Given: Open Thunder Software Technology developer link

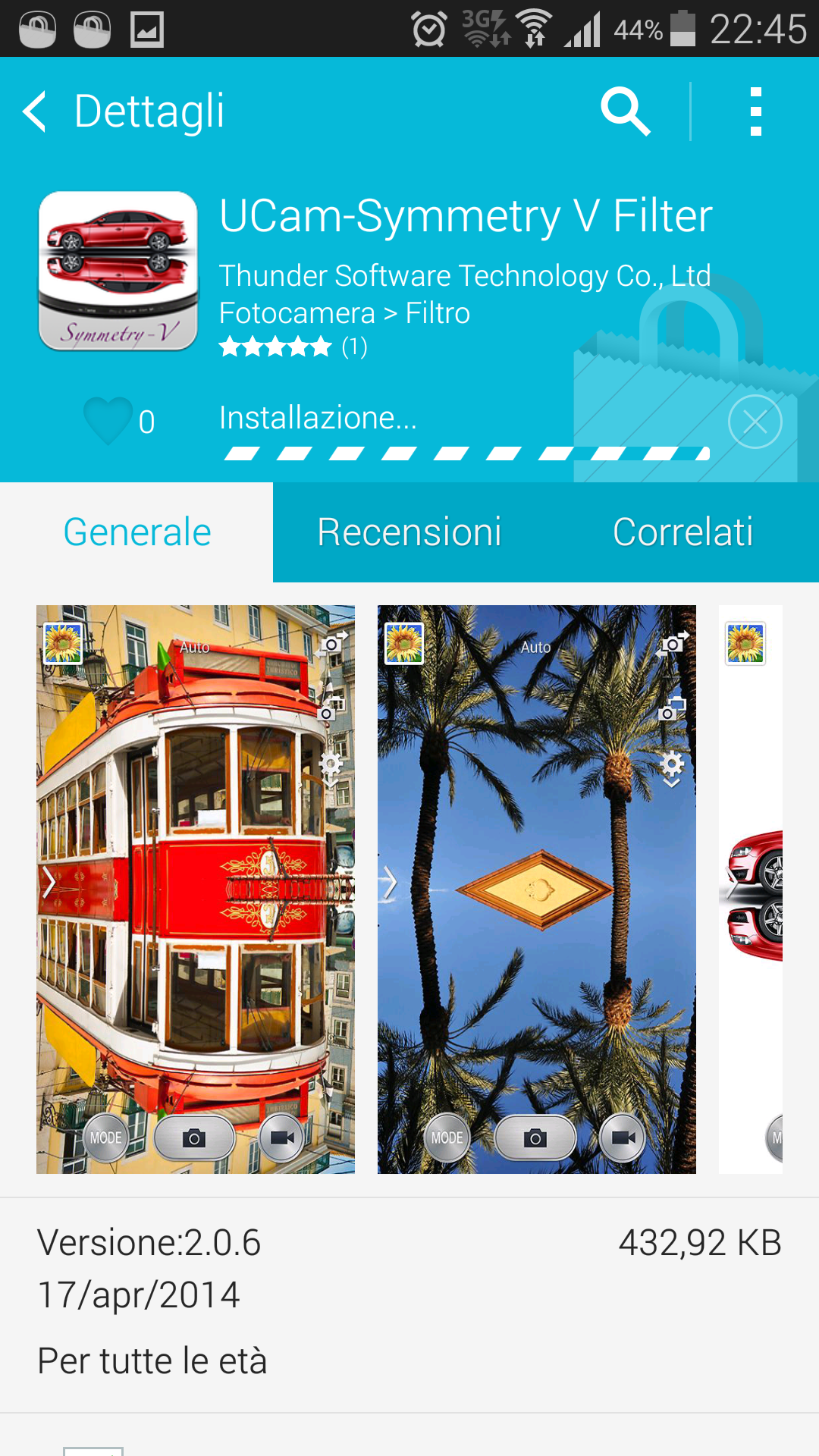Looking at the screenshot, I should (464, 276).
